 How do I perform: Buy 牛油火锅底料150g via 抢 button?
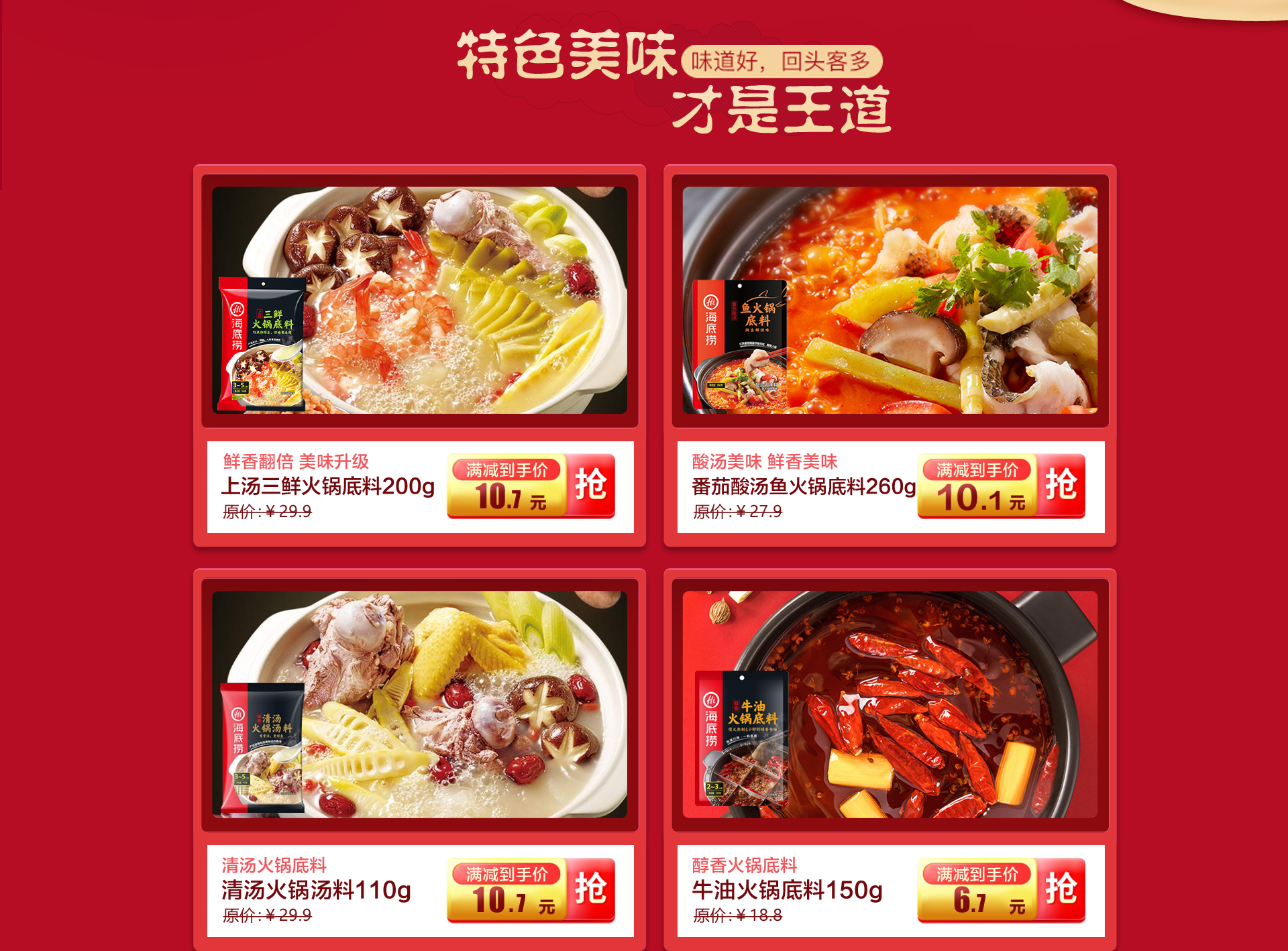coord(1061,889)
